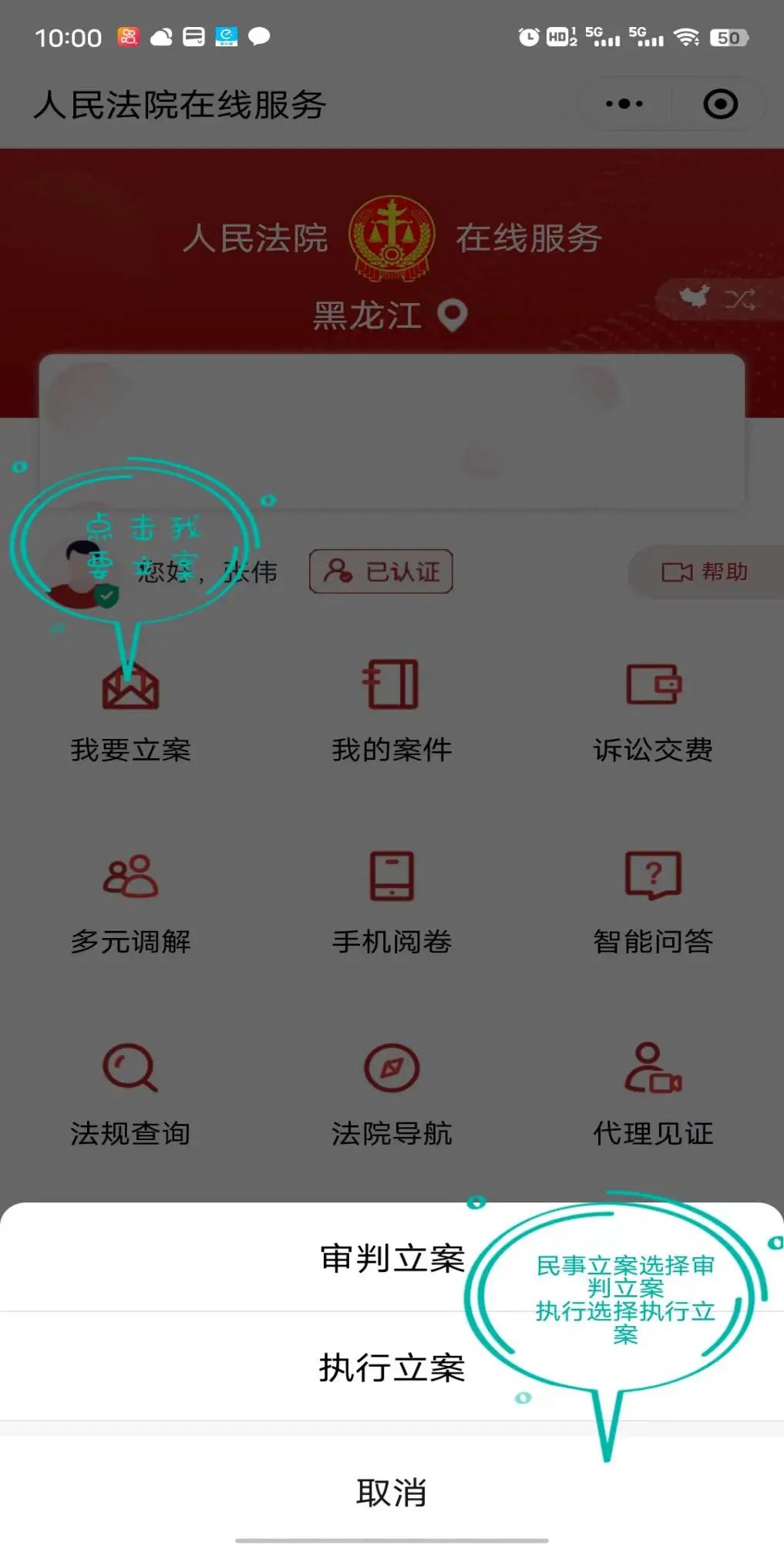Open 我要立案 case filing

coord(130,710)
